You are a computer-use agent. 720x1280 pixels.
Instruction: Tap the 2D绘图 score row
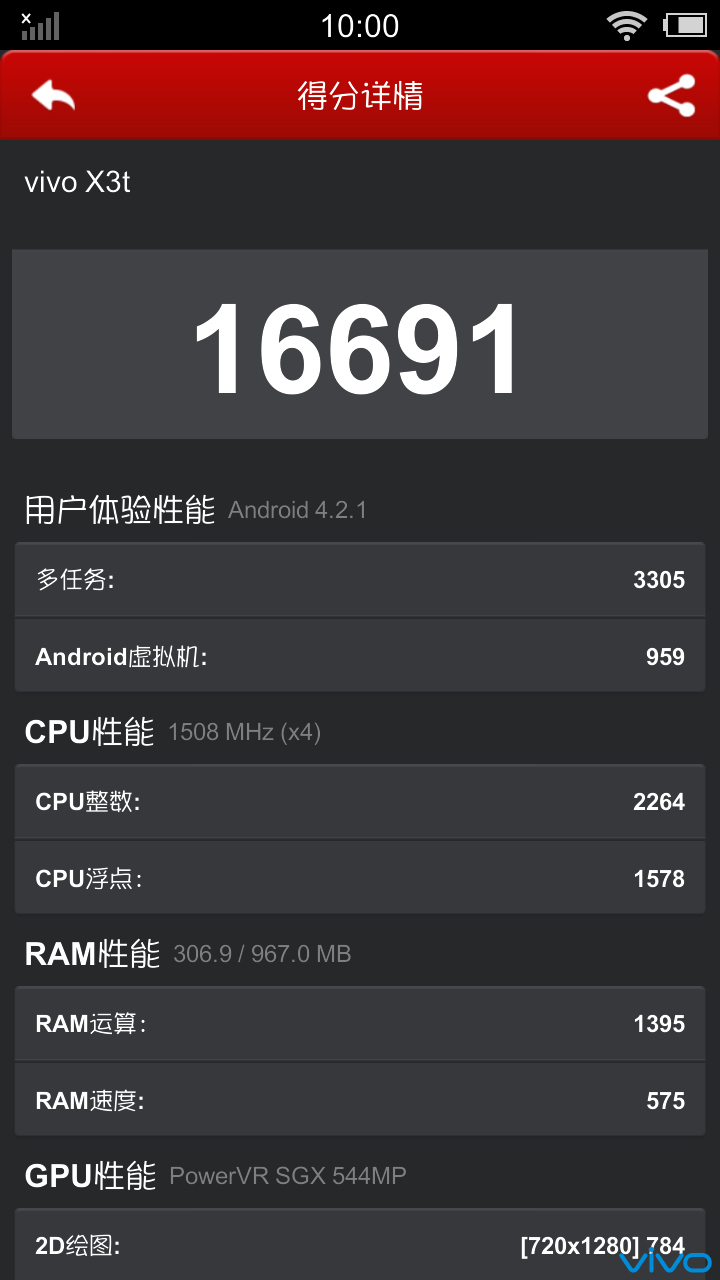coord(360,1246)
